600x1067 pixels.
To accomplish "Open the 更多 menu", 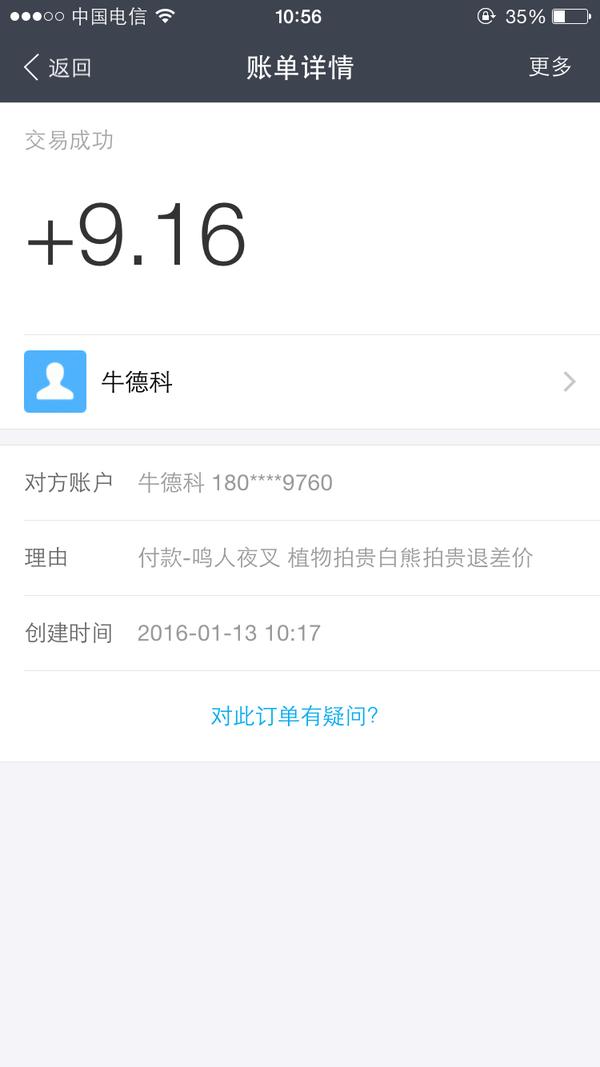I will pos(550,67).
